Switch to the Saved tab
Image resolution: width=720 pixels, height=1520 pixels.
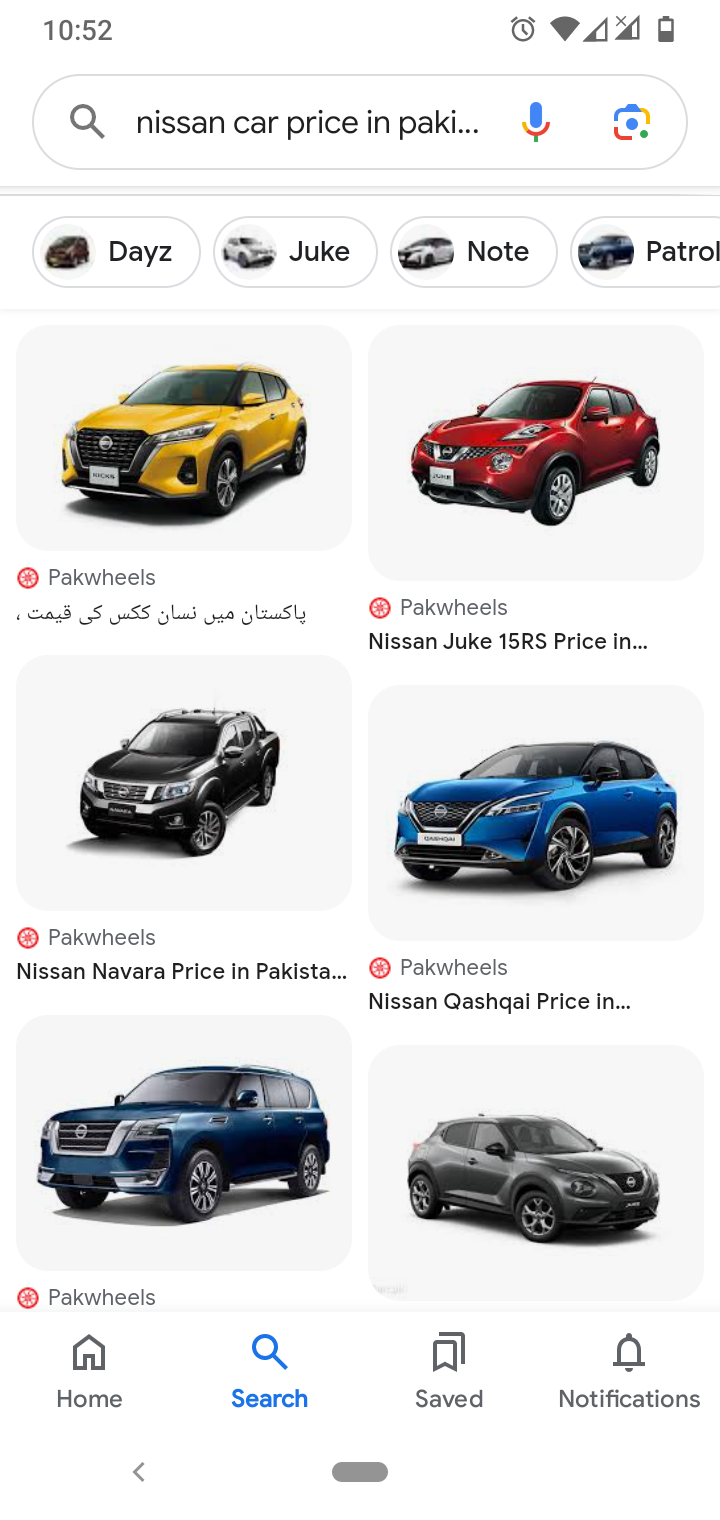click(449, 1370)
